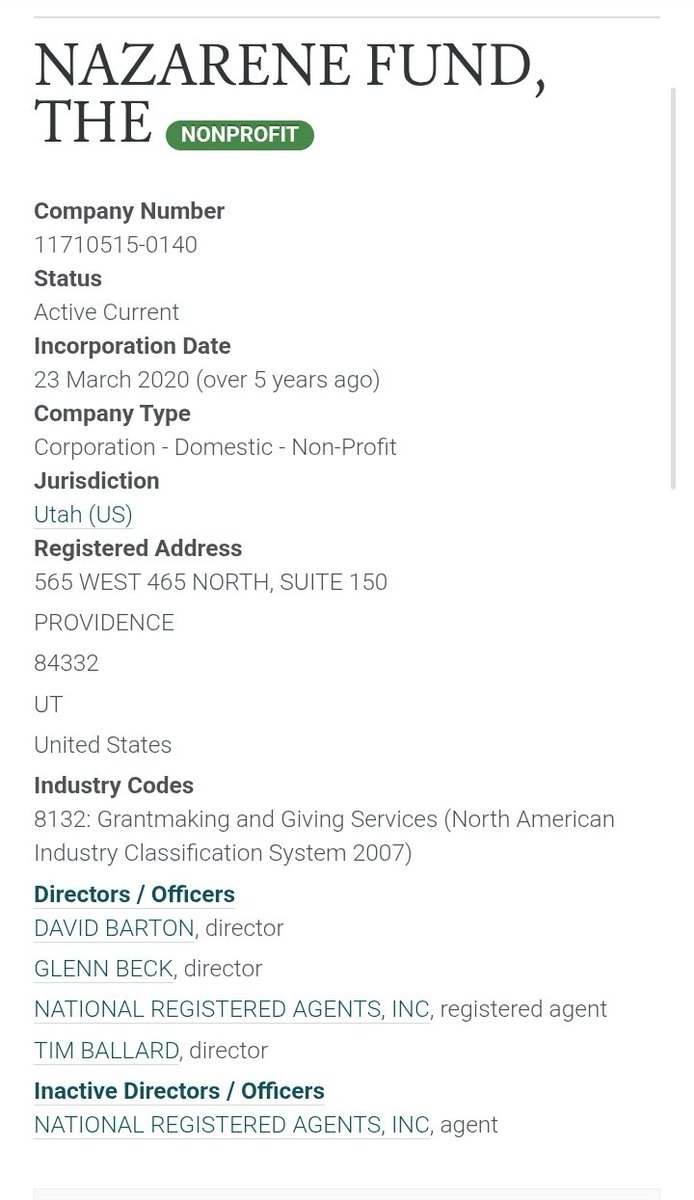Open inactive agent National Registered Agents, Inc

tap(231, 1124)
